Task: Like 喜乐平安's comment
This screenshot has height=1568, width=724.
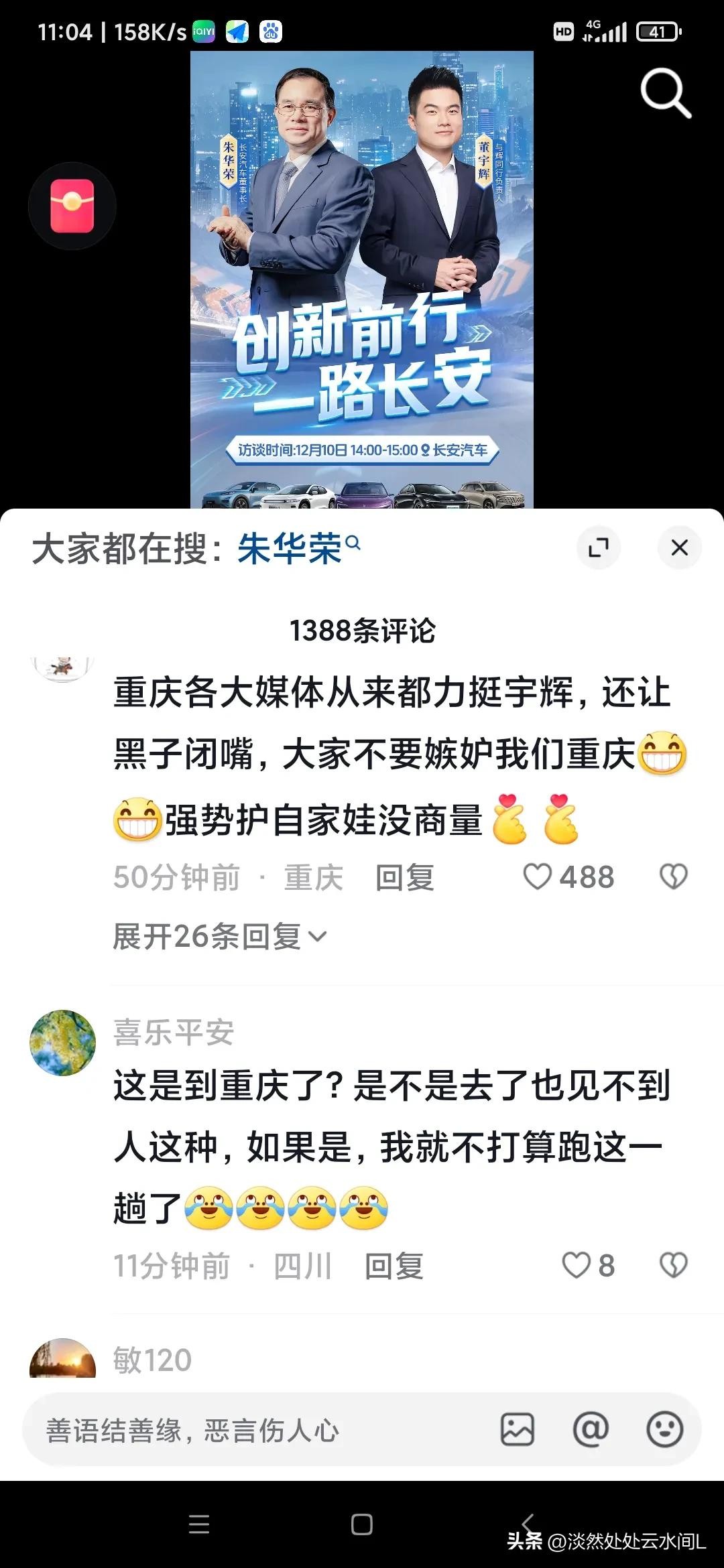Action: click(576, 1265)
